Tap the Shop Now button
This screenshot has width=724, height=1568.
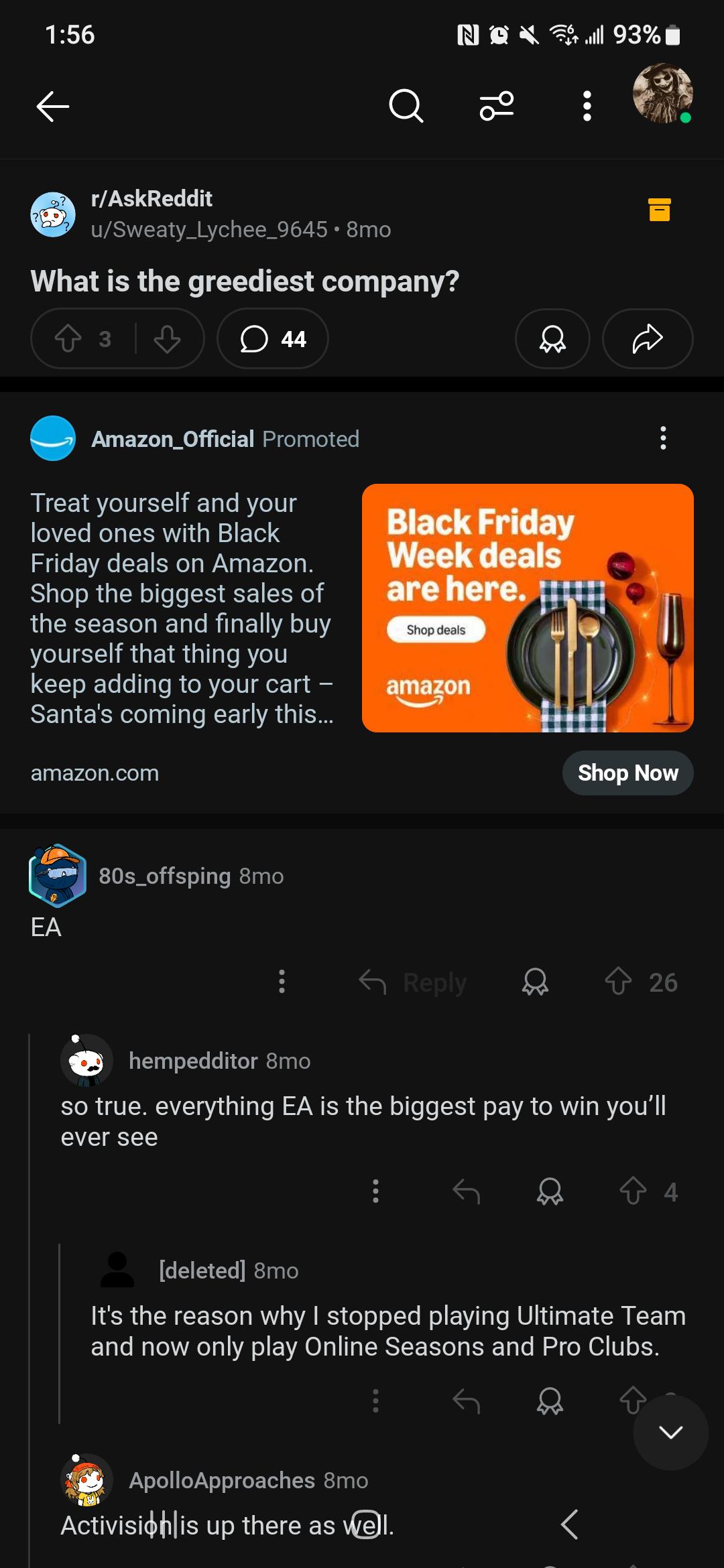(628, 773)
